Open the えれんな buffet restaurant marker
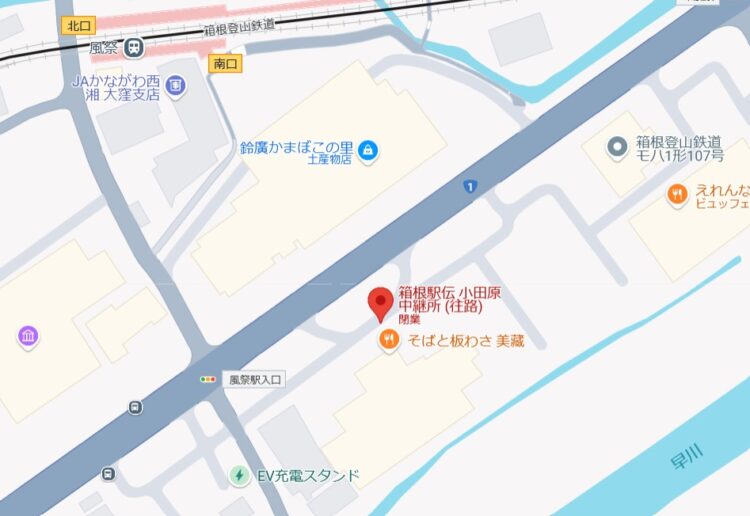Viewport: 750px width, 516px height. tap(678, 194)
